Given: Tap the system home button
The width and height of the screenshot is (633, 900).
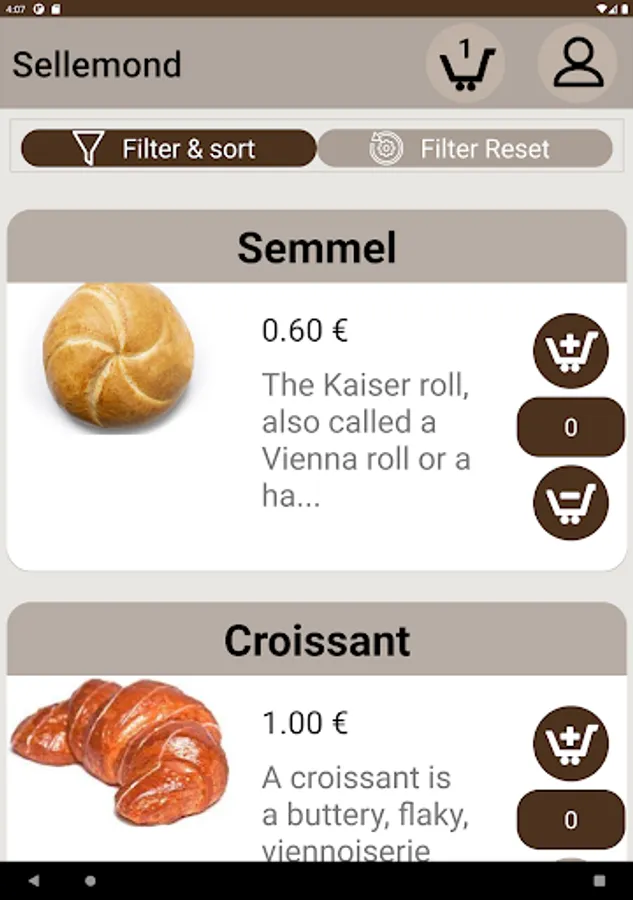Looking at the screenshot, I should click(x=90, y=880).
